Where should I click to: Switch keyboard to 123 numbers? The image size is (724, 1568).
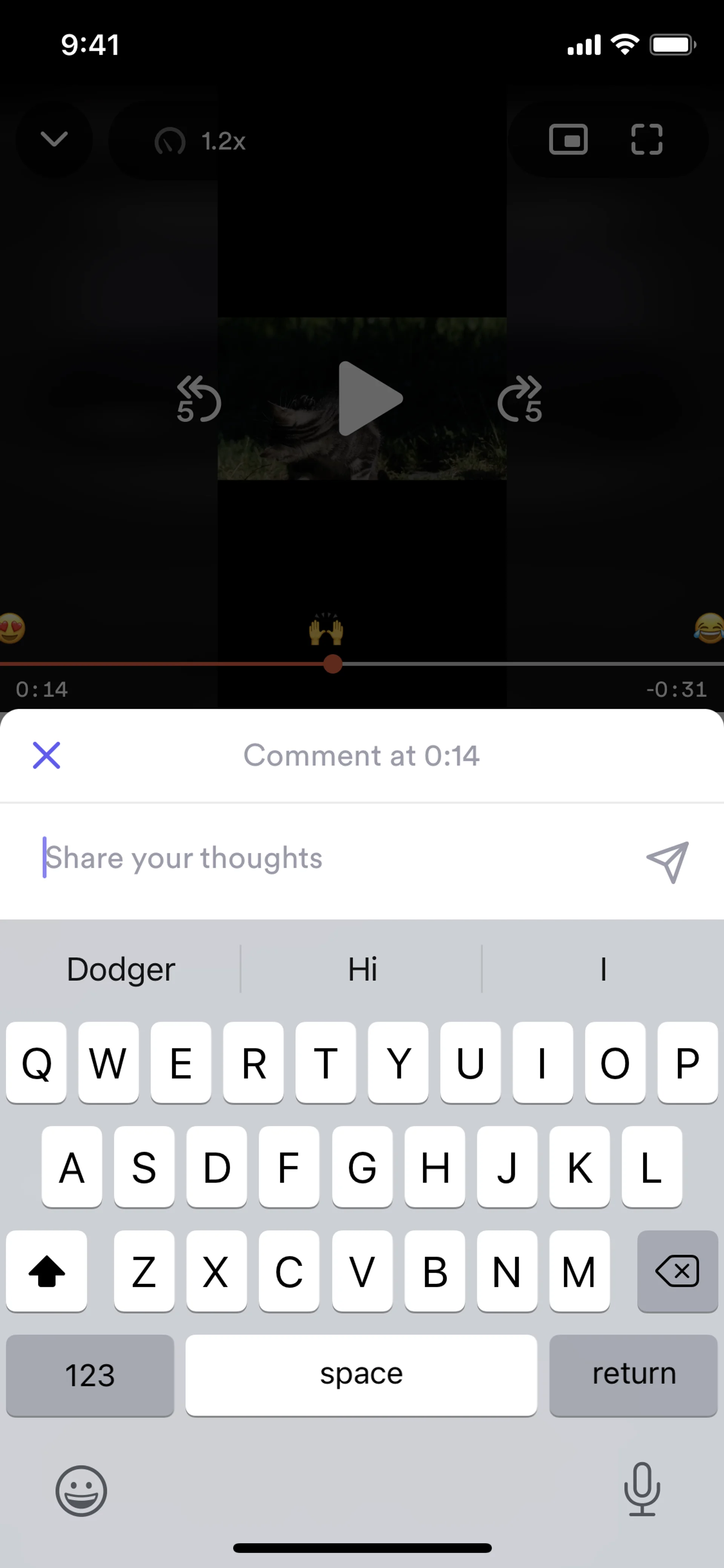click(90, 1375)
